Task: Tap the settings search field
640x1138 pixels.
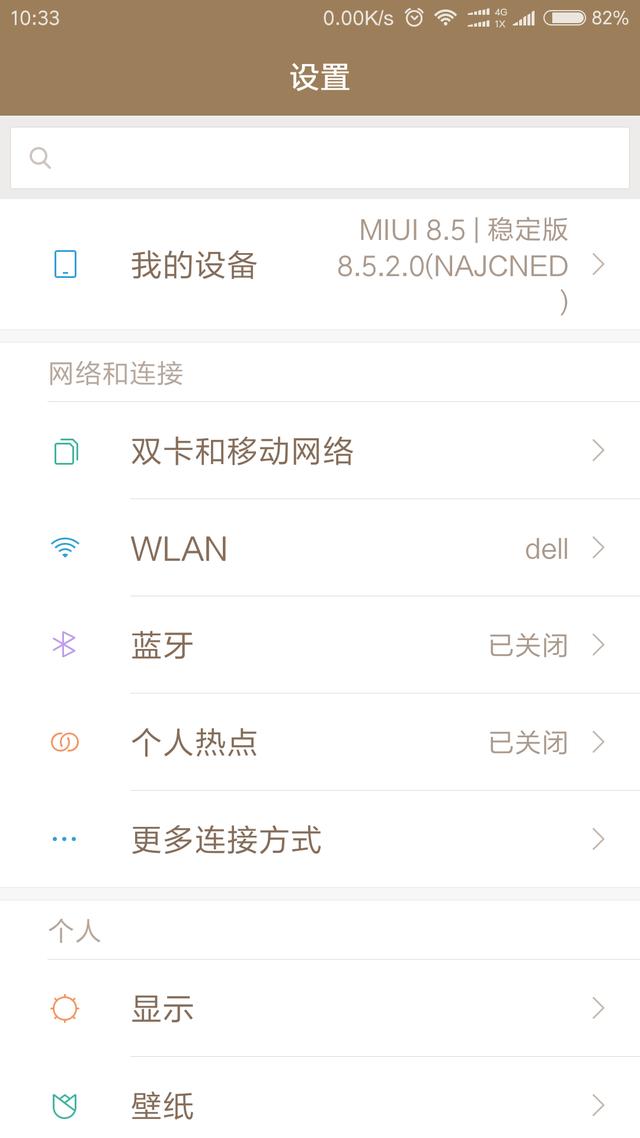Action: coord(320,158)
